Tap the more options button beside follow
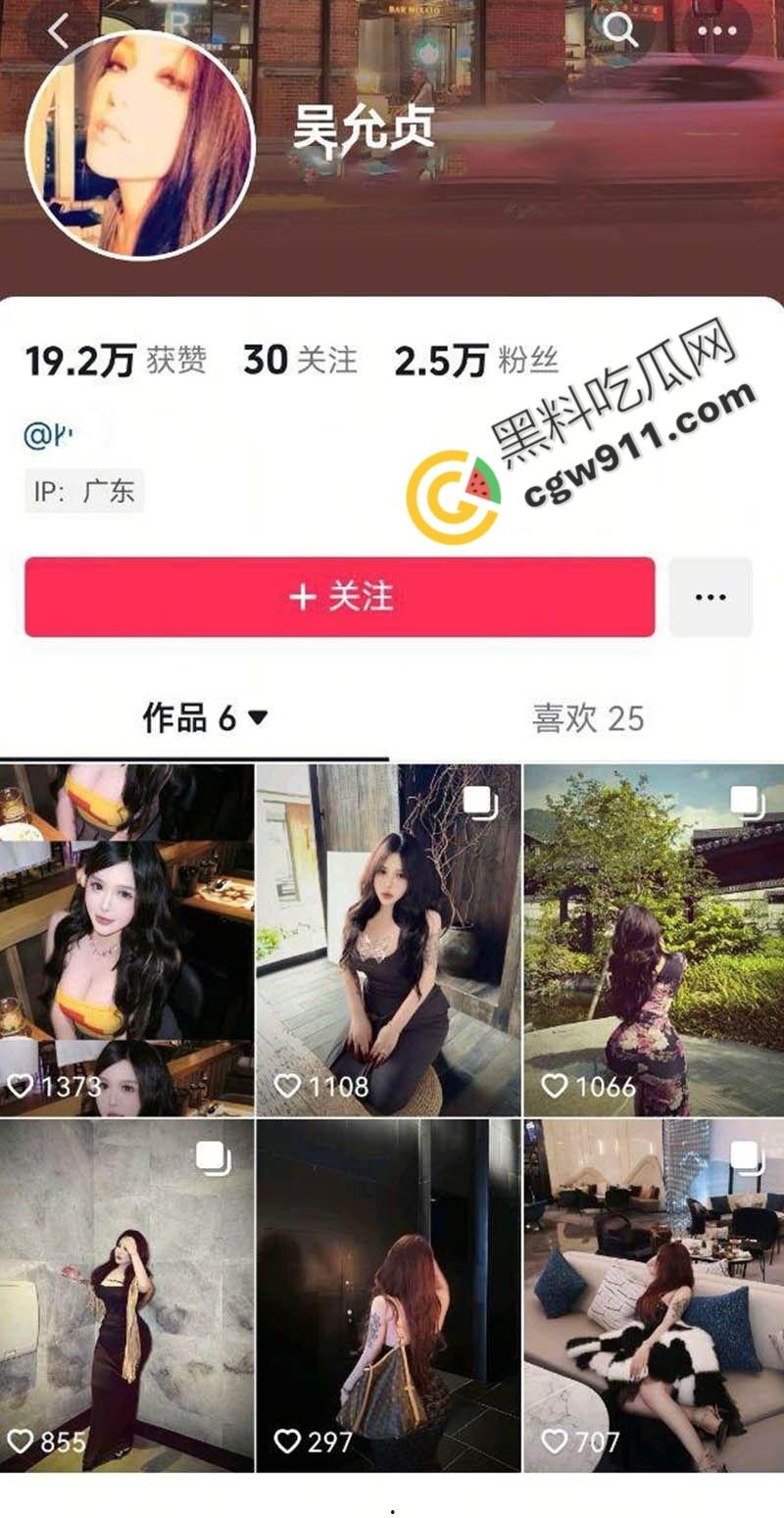 tap(710, 598)
